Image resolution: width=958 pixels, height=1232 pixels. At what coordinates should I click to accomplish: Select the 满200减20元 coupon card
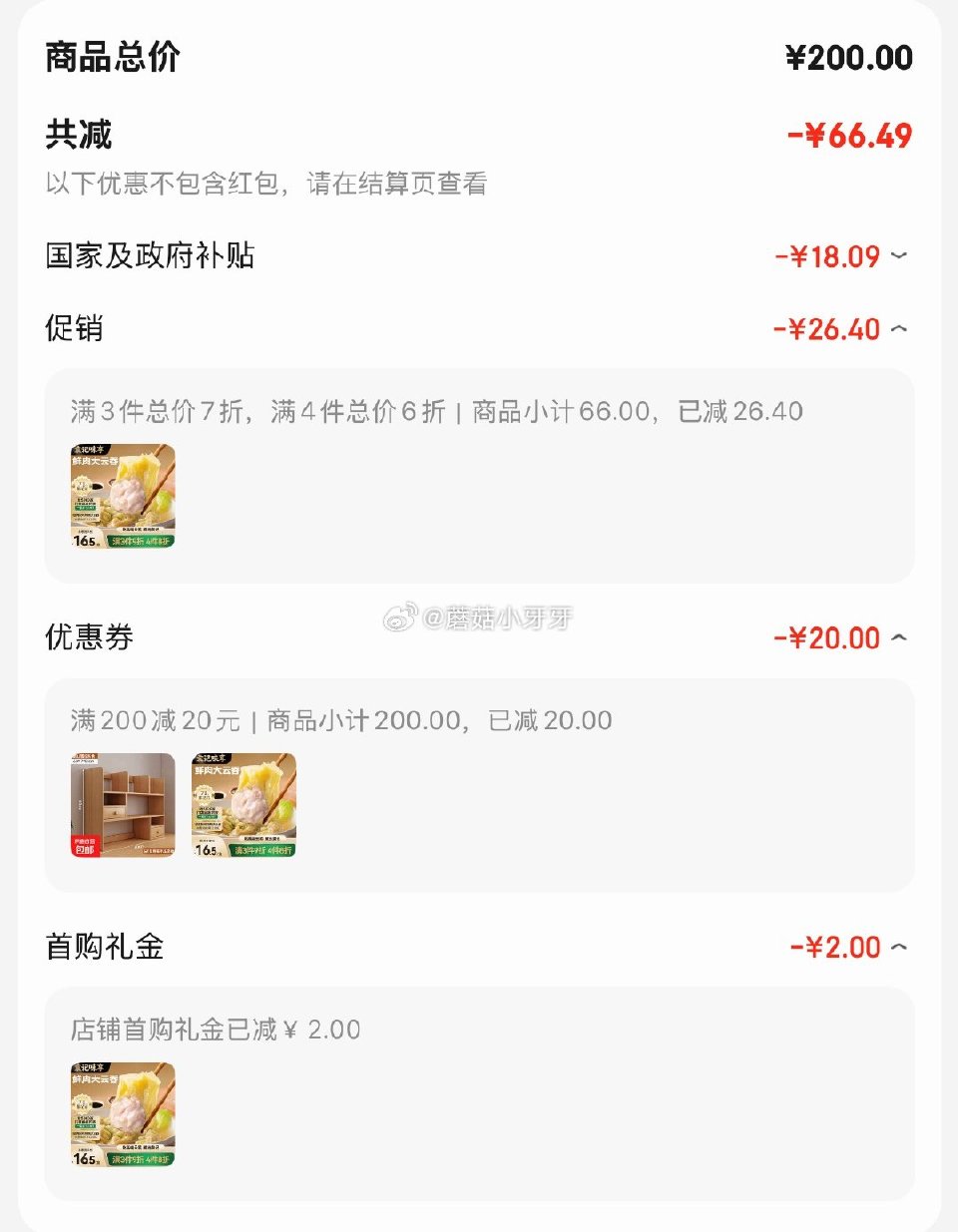click(x=478, y=784)
